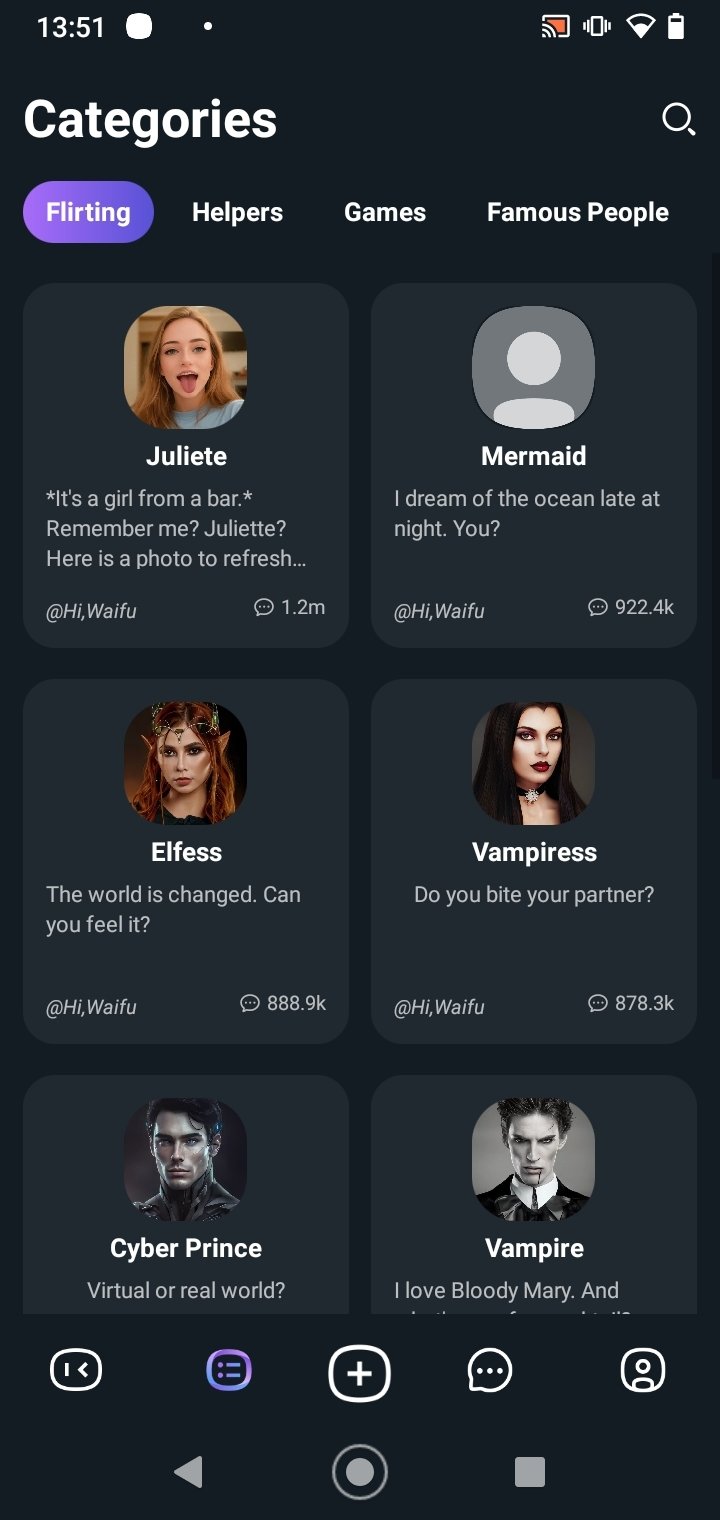Screen dimensions: 720x1520
Task: Switch to the Helpers category
Action: (237, 212)
